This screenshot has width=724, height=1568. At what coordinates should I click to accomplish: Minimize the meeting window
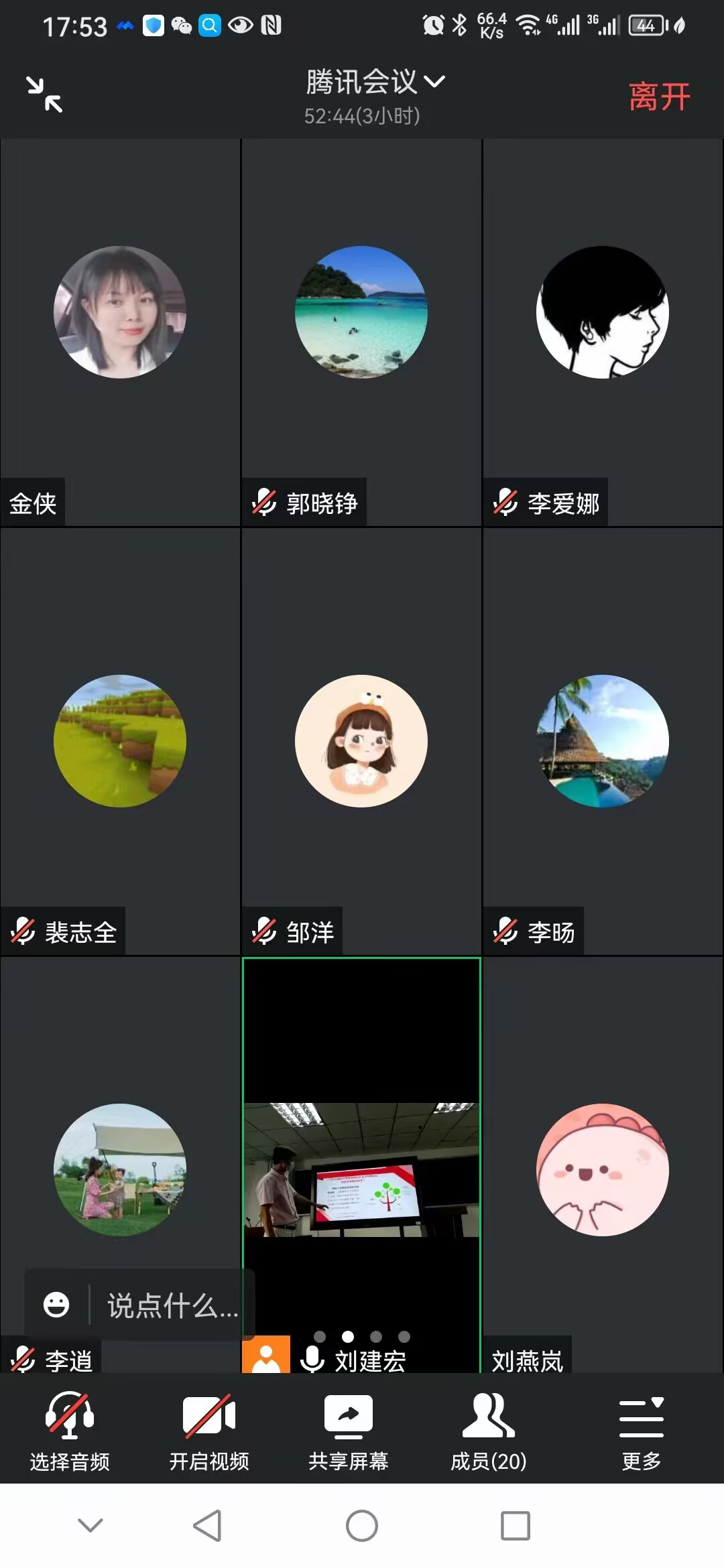coord(44,94)
